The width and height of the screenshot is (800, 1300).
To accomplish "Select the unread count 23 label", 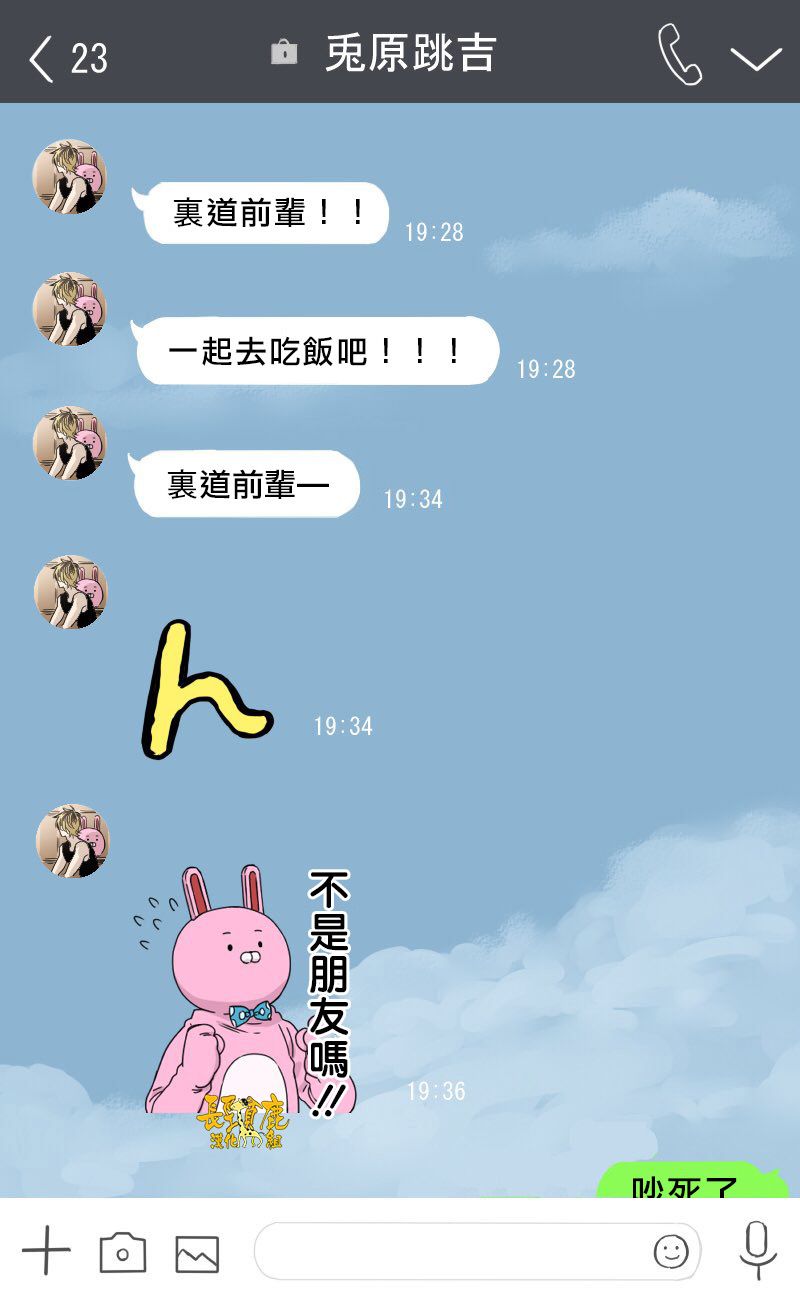I will (x=88, y=60).
